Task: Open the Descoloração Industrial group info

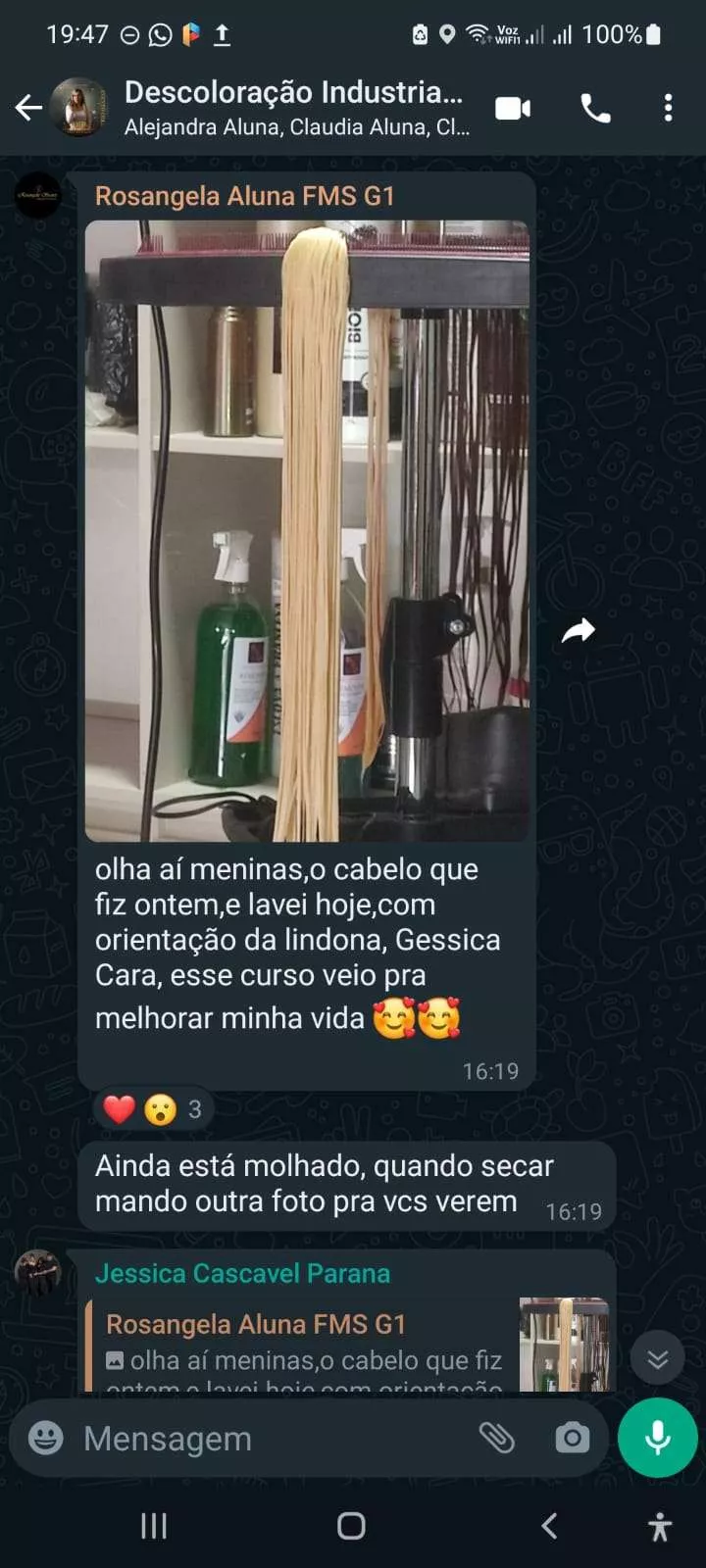Action: [294, 106]
